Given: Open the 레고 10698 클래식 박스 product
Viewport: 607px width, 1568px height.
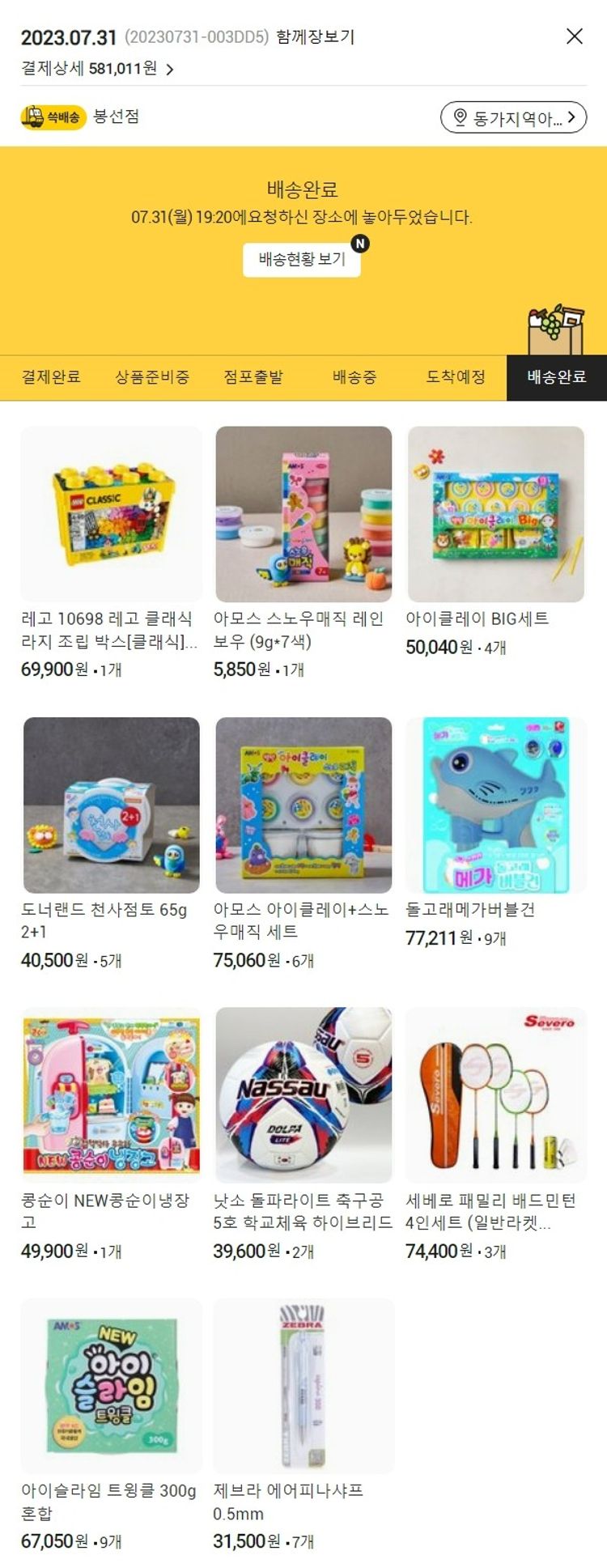Looking at the screenshot, I should 111,515.
